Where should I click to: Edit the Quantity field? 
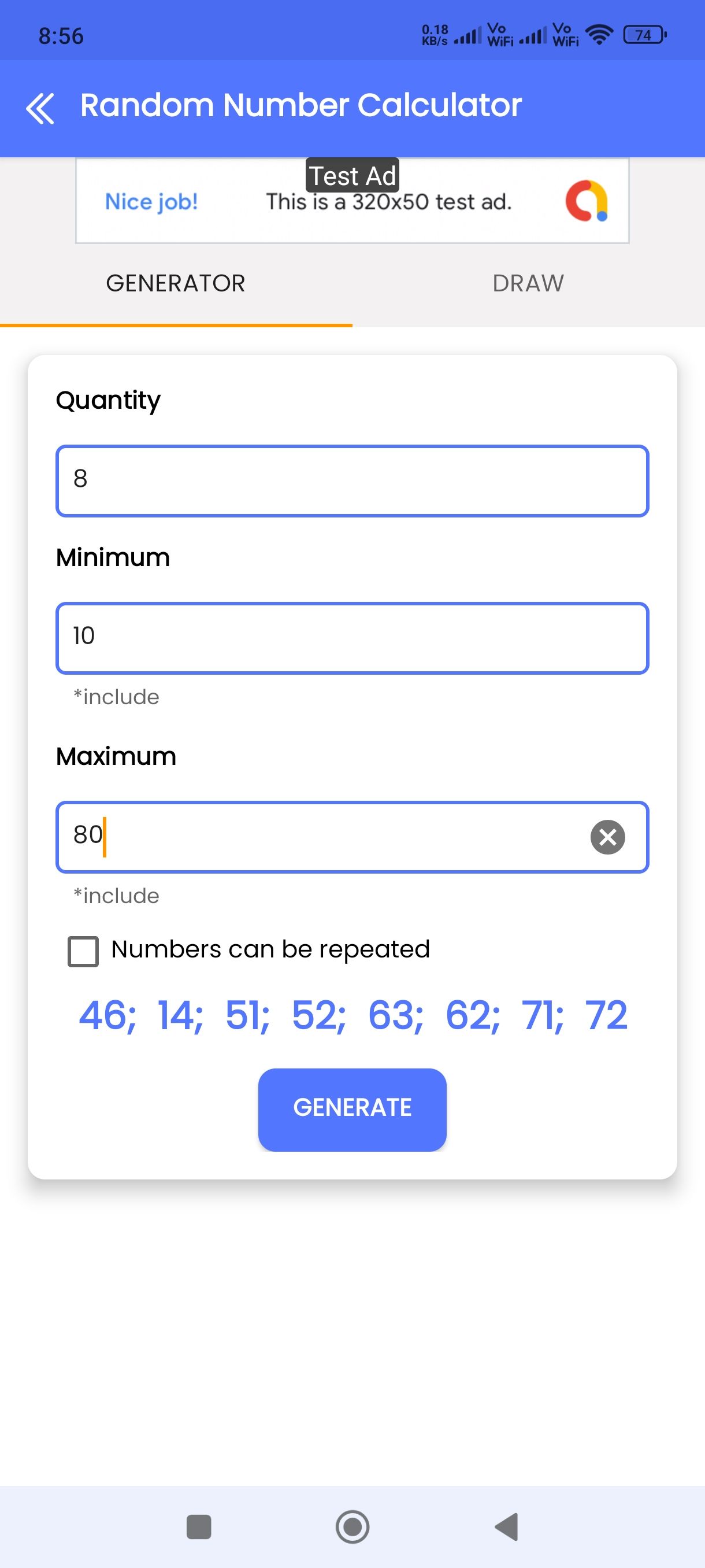tap(352, 481)
